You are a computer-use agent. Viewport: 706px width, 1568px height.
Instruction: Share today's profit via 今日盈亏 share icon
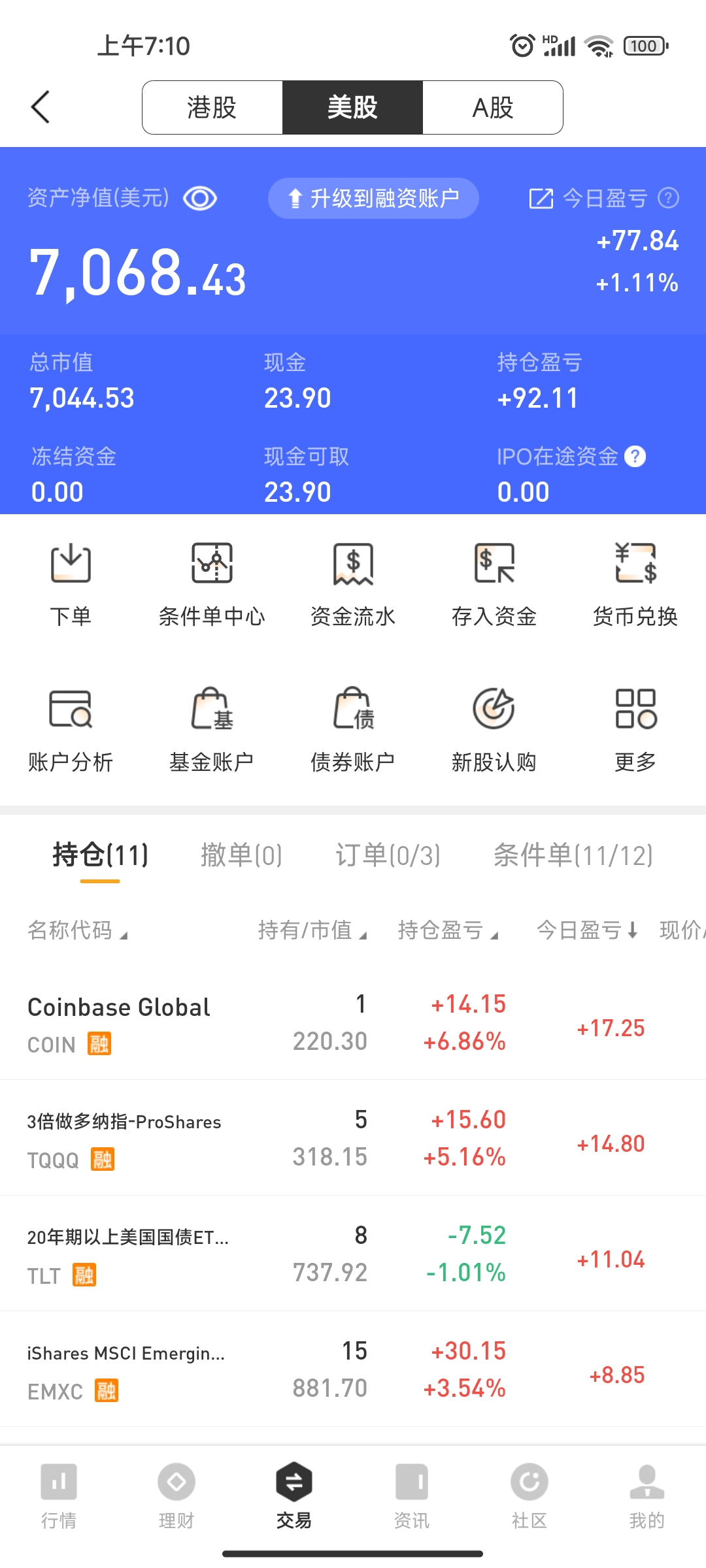pyautogui.click(x=541, y=199)
